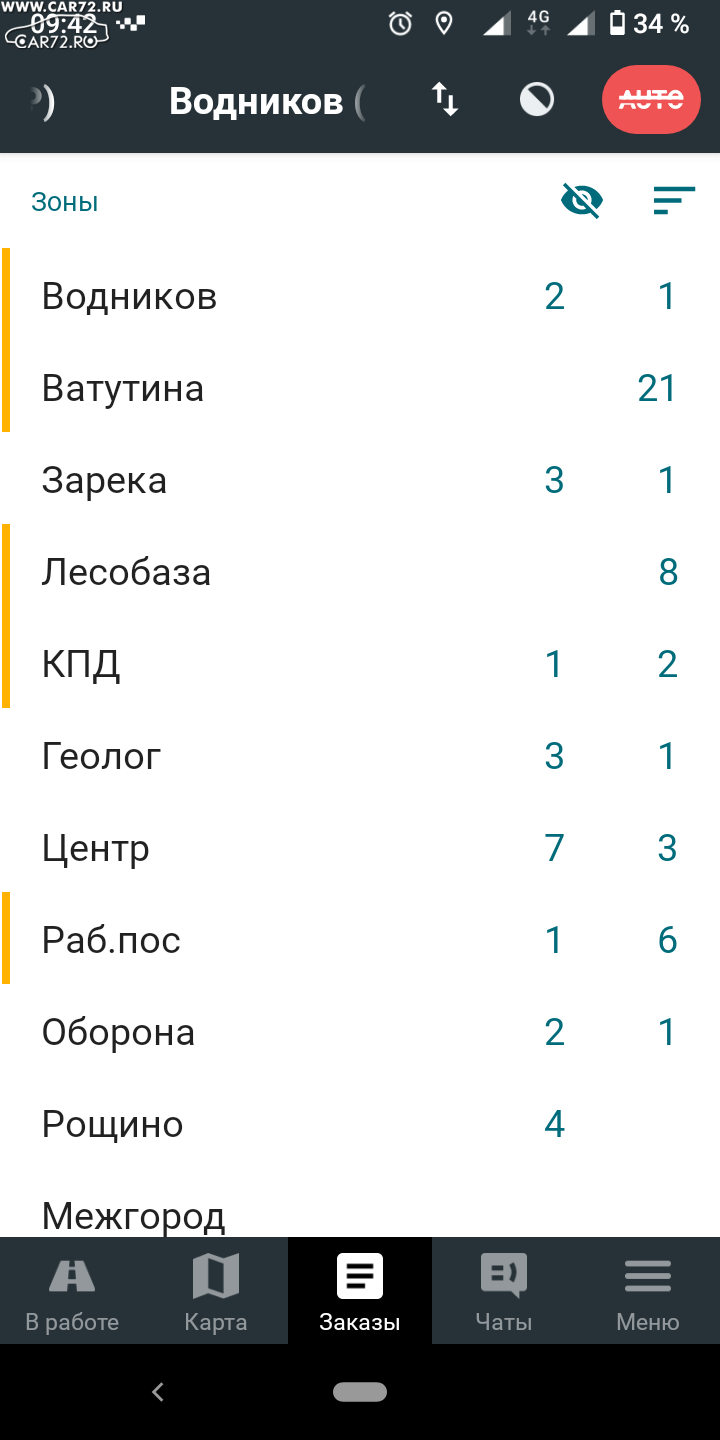720x1440 pixels.
Task: Open the Меню tab
Action: tap(648, 1291)
